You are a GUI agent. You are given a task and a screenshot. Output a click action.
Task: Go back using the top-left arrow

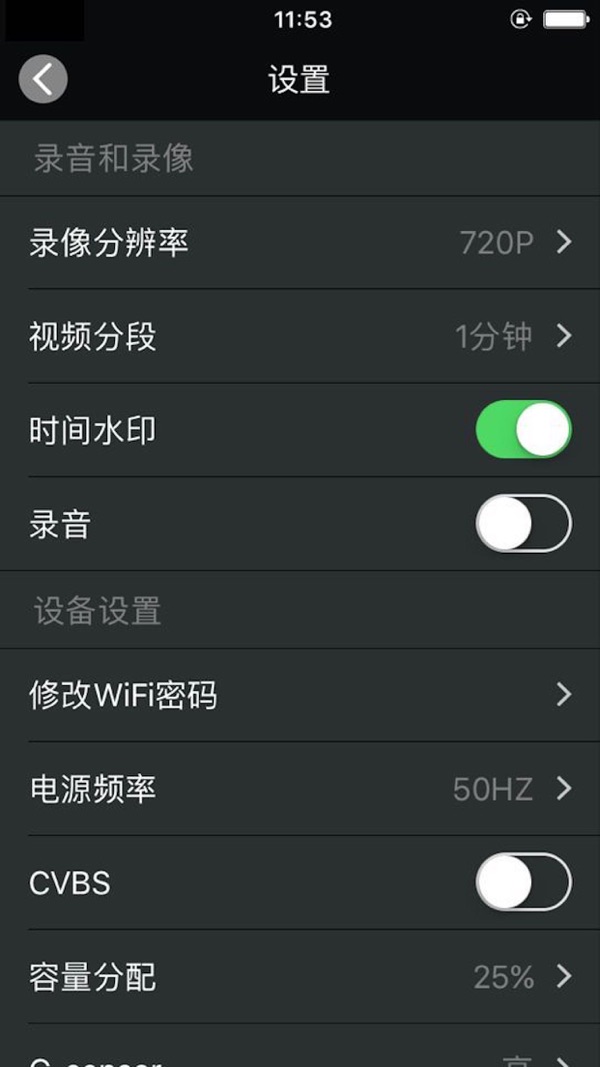tap(43, 79)
